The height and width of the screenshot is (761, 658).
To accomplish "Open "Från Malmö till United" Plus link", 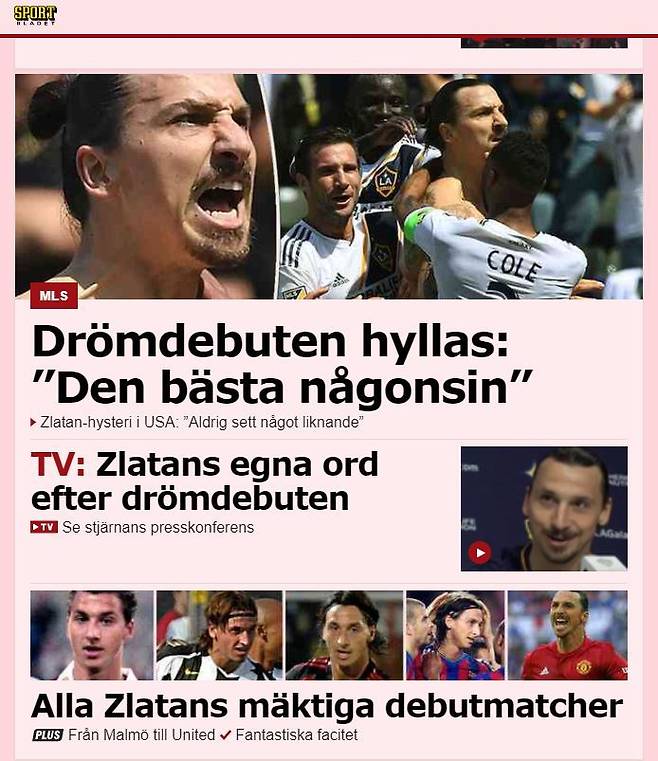I will tap(141, 735).
